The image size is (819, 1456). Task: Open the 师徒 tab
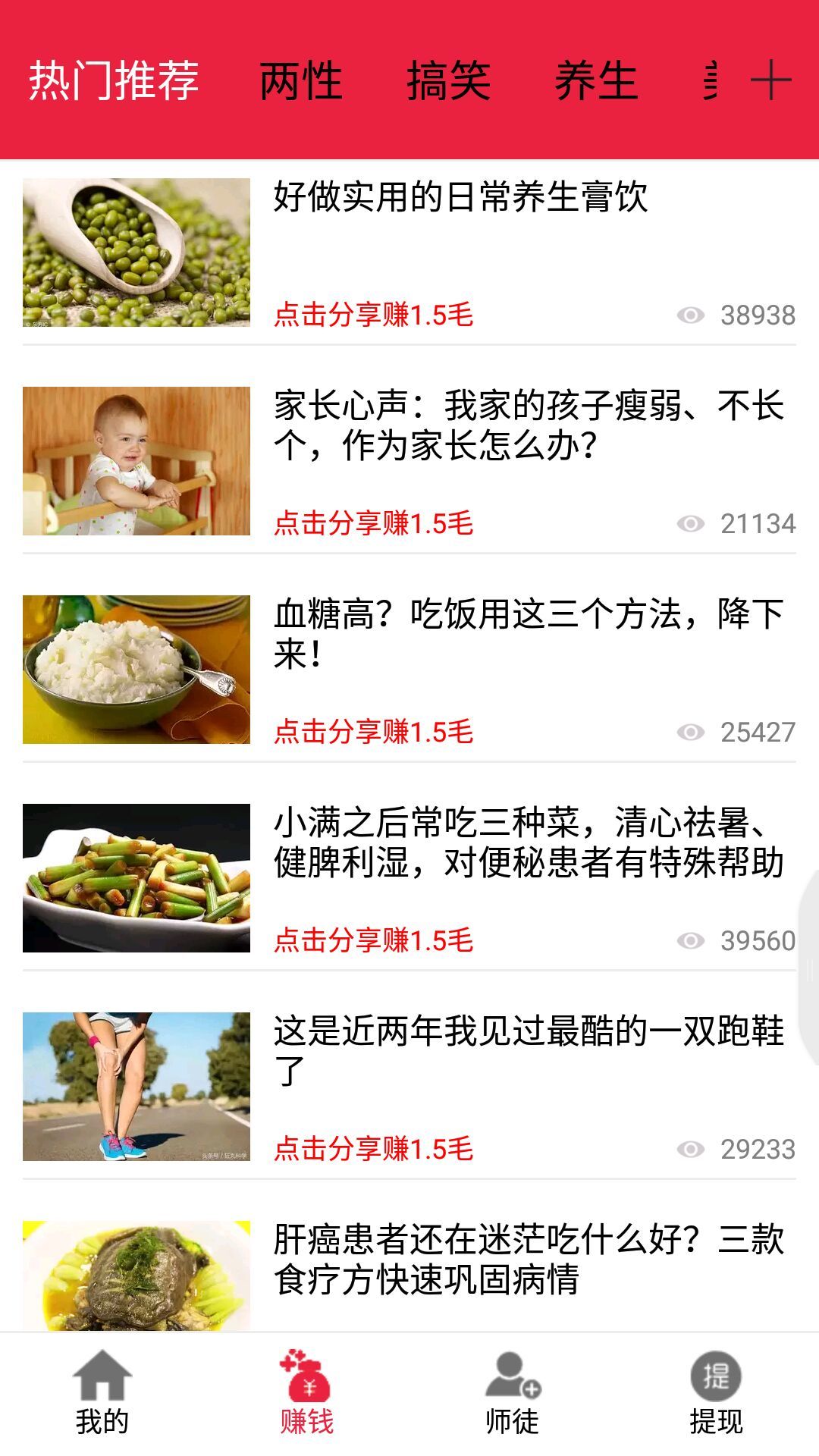(512, 1394)
